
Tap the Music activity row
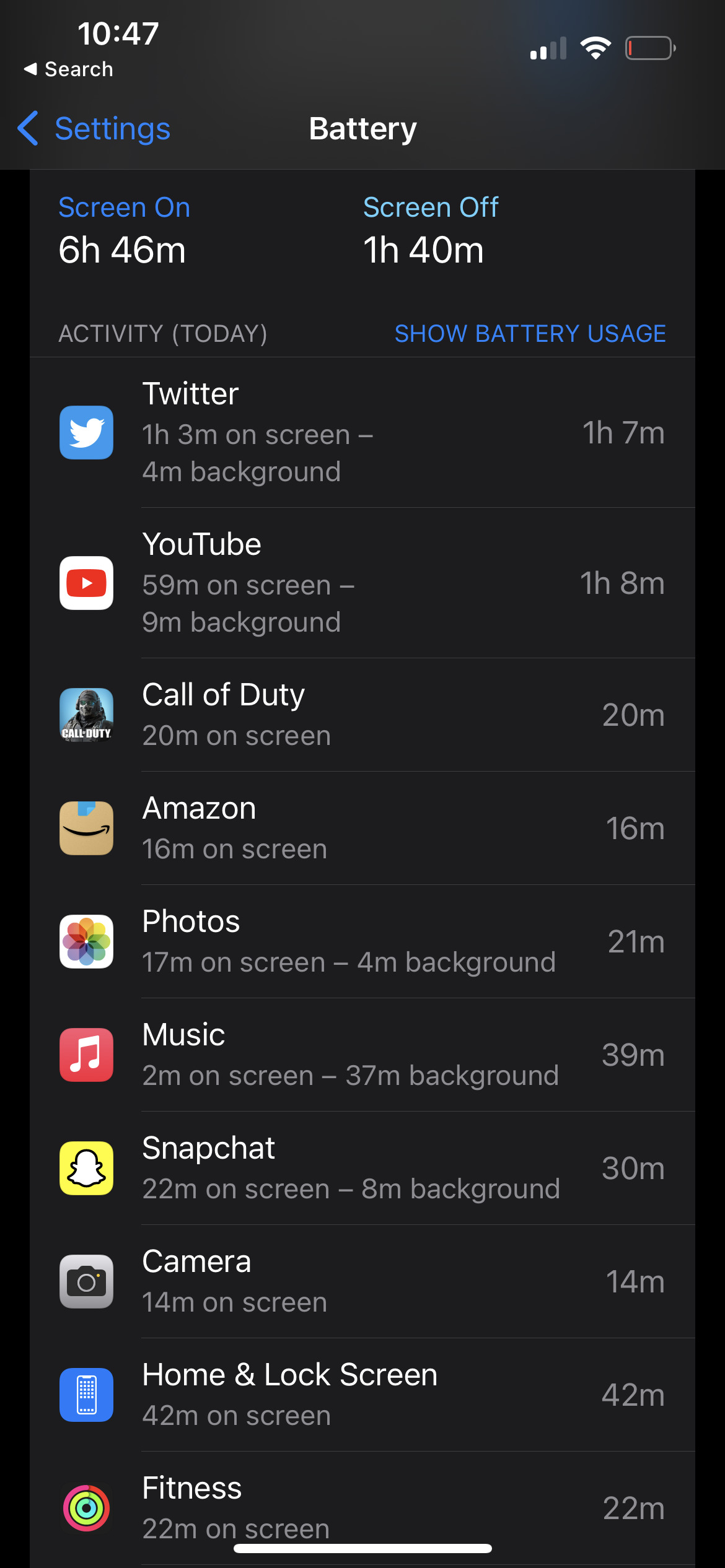[362, 1055]
